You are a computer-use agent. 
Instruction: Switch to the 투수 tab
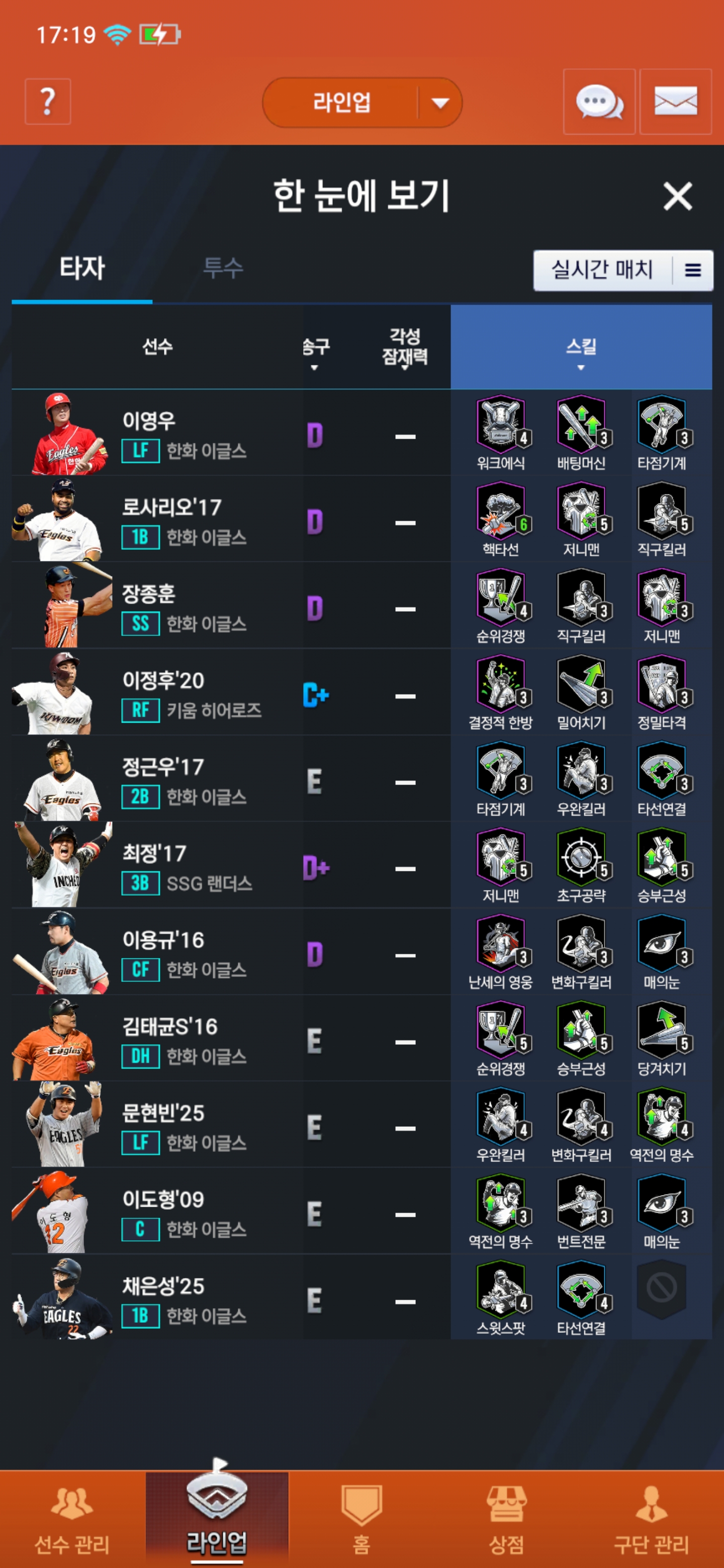[x=223, y=268]
